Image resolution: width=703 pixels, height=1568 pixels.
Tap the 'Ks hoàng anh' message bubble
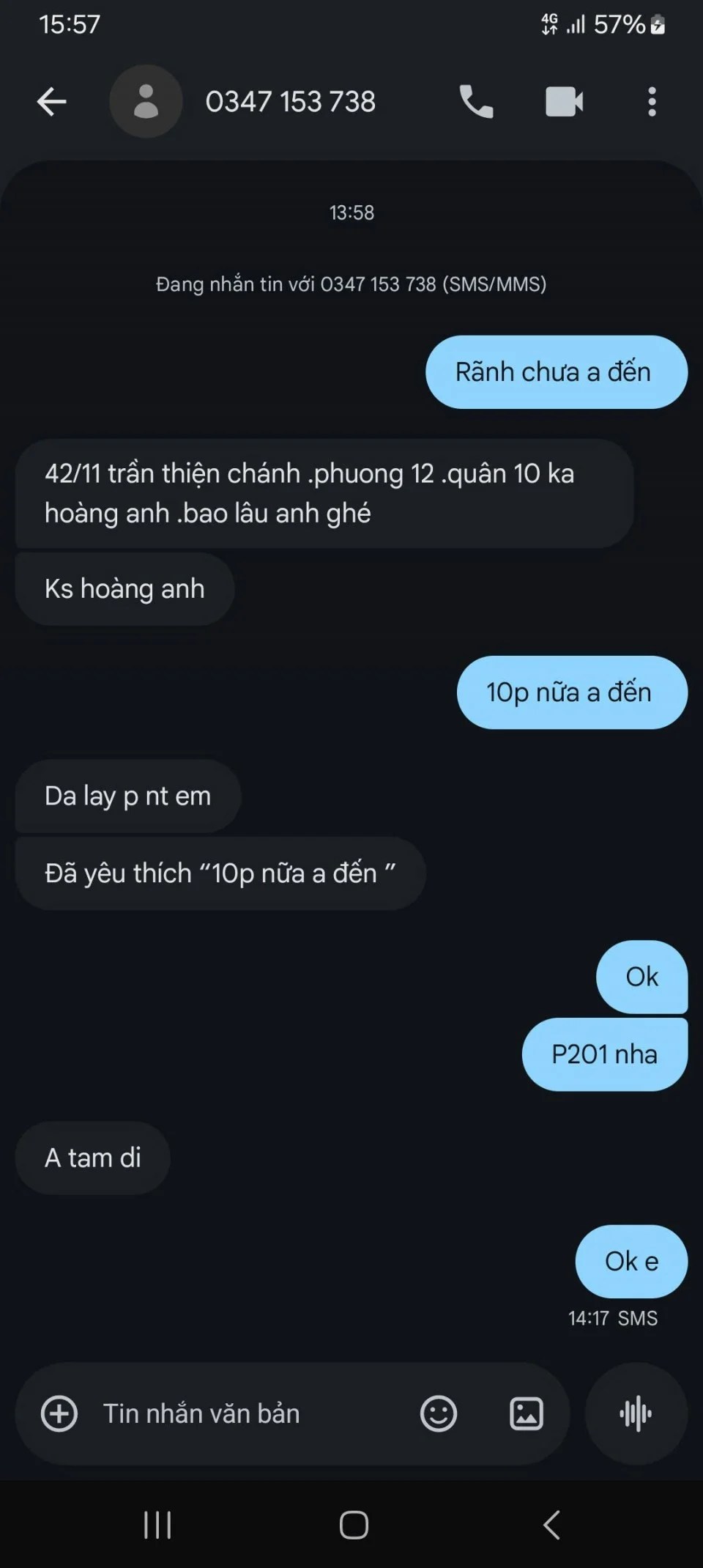(x=124, y=589)
